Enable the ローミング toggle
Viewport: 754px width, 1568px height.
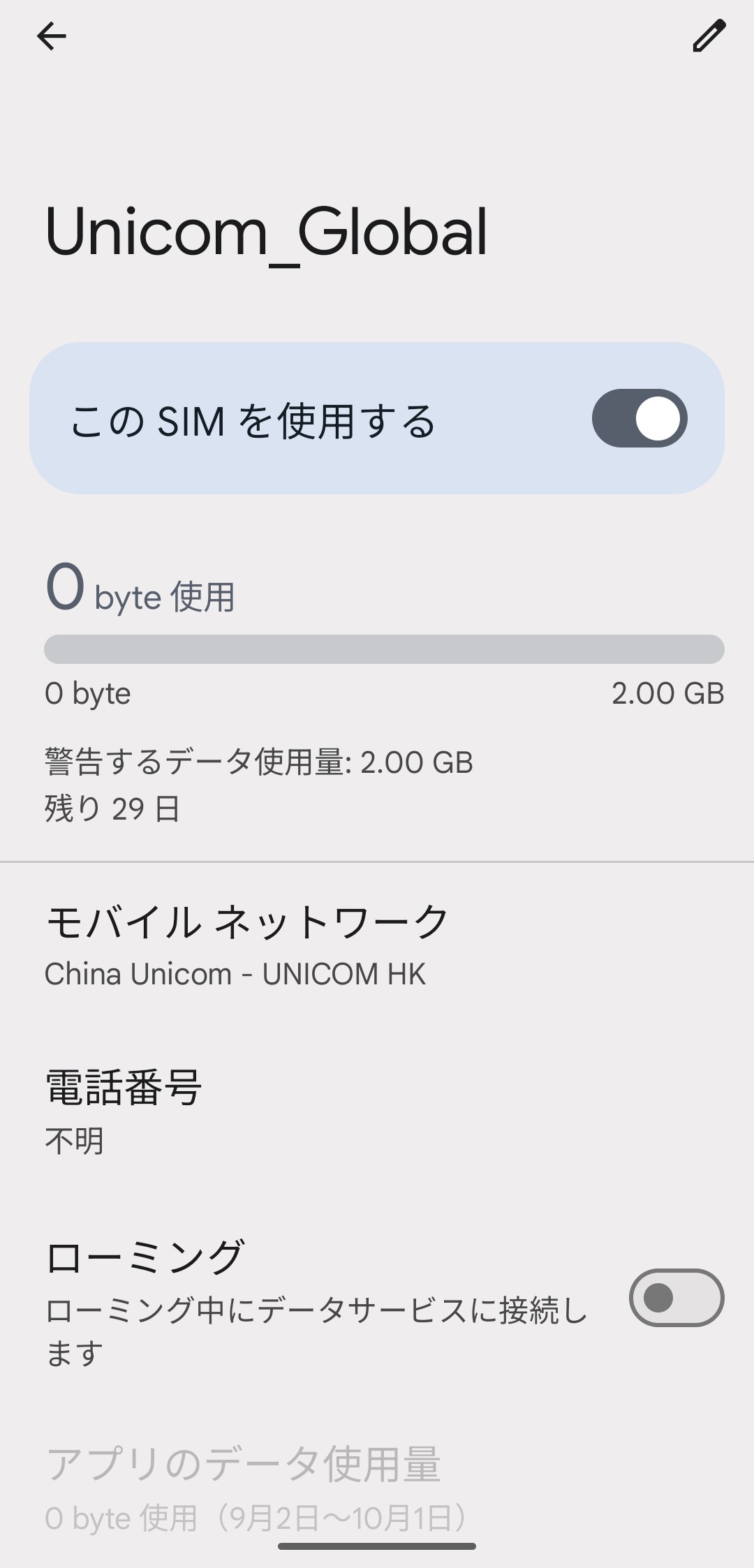coord(676,1298)
